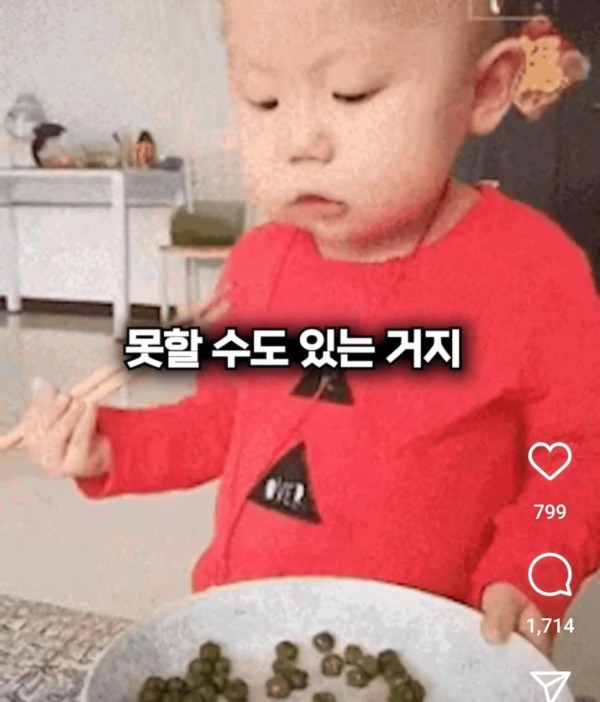This screenshot has width=600, height=702.
Task: Open the comments on this reel
Action: tap(550, 577)
